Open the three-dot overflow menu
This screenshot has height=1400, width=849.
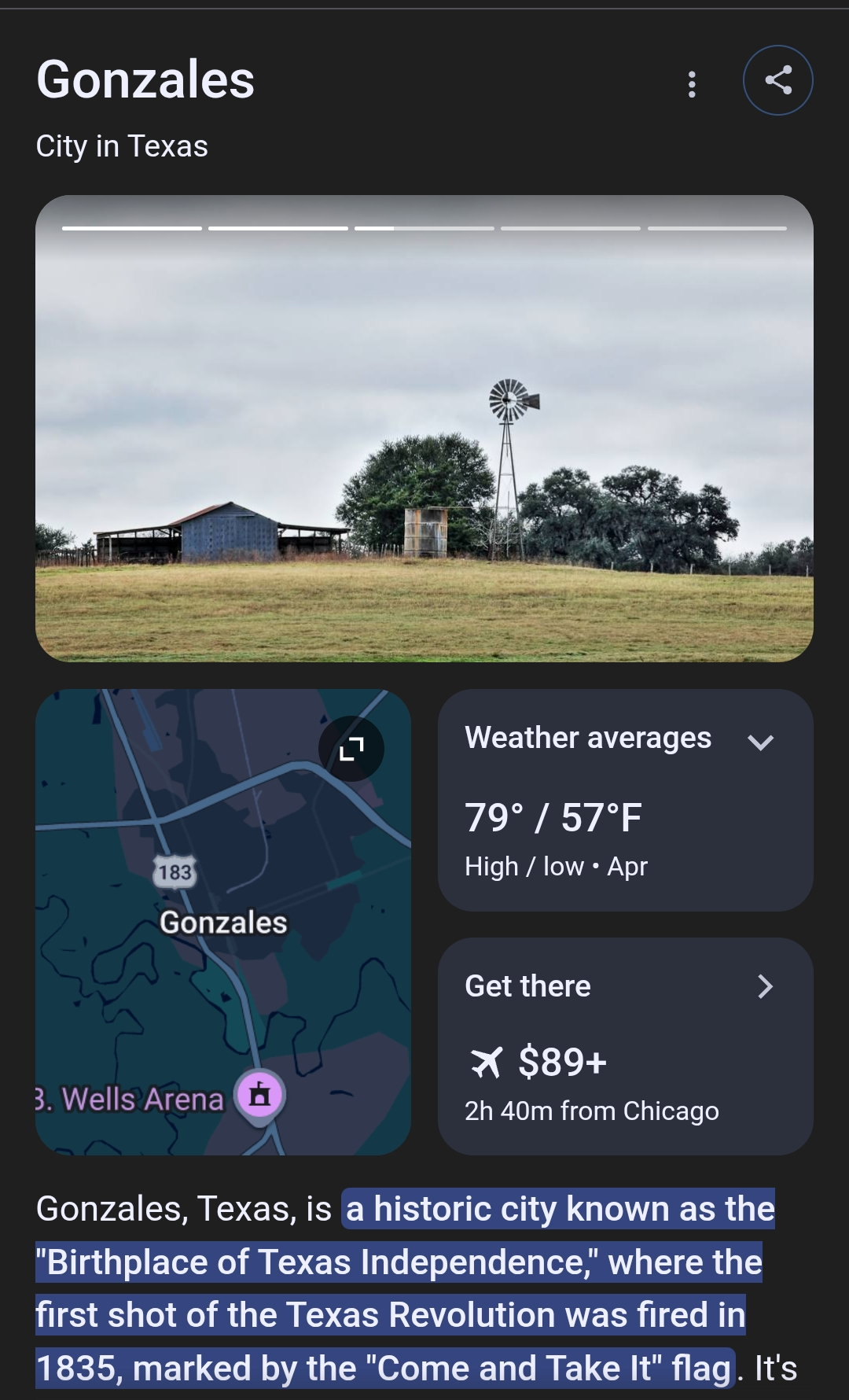pyautogui.click(x=692, y=84)
